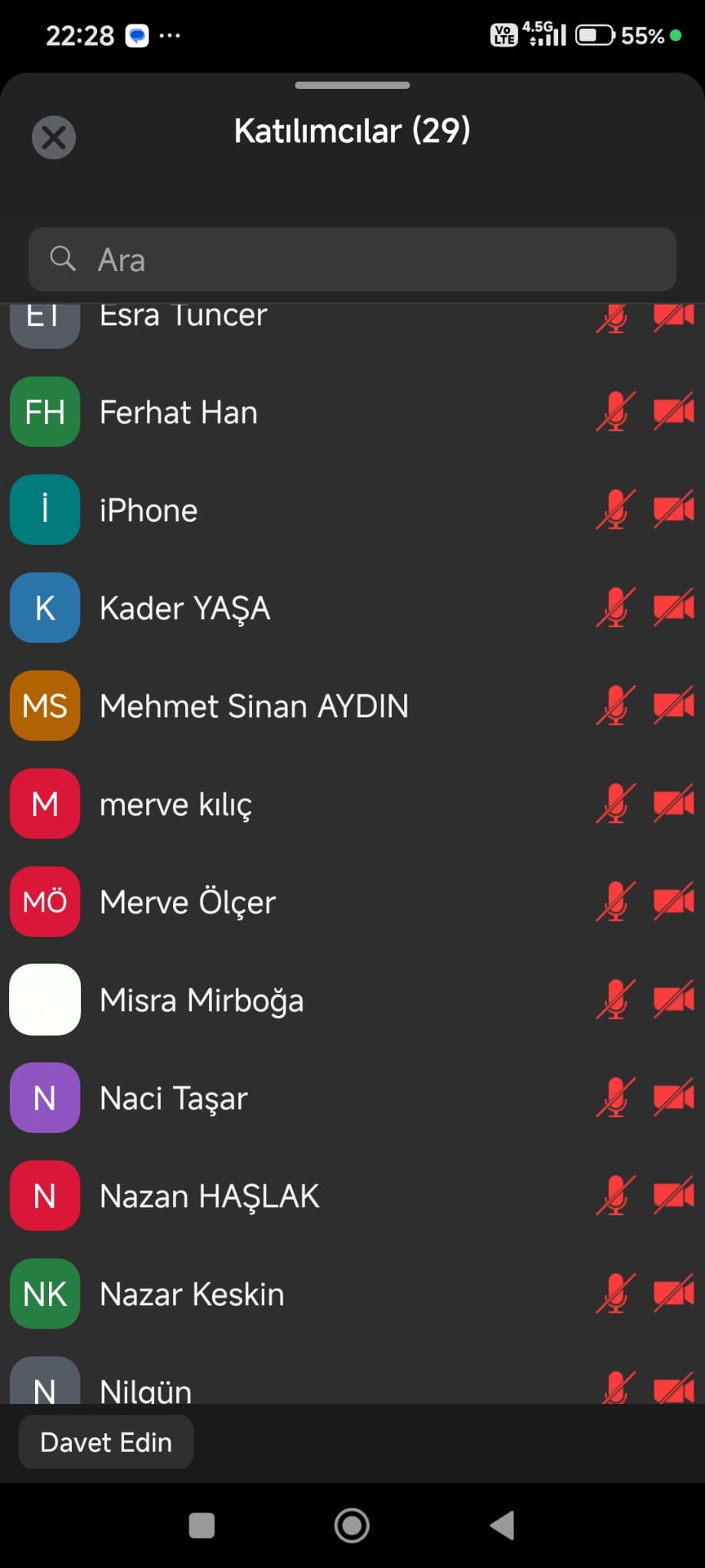Open Misra Mirboğa's participant entry
This screenshot has width=705, height=1568.
352,1000
